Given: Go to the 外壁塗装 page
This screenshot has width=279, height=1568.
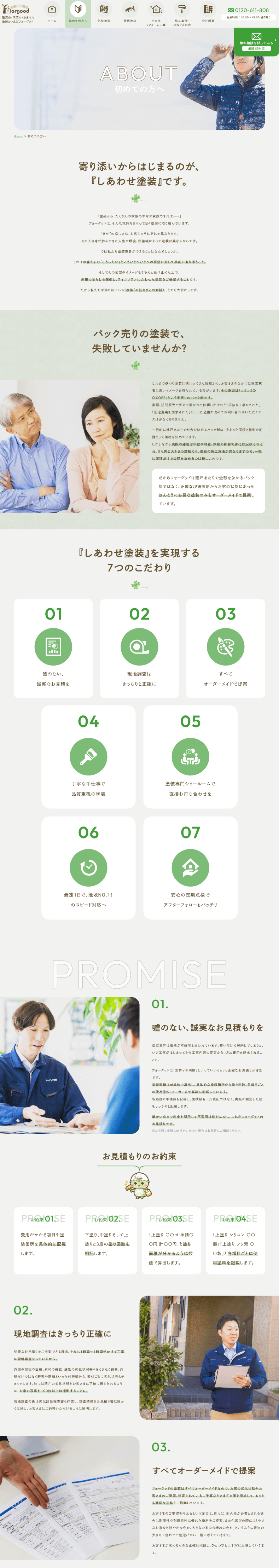Looking at the screenshot, I should click(x=104, y=13).
